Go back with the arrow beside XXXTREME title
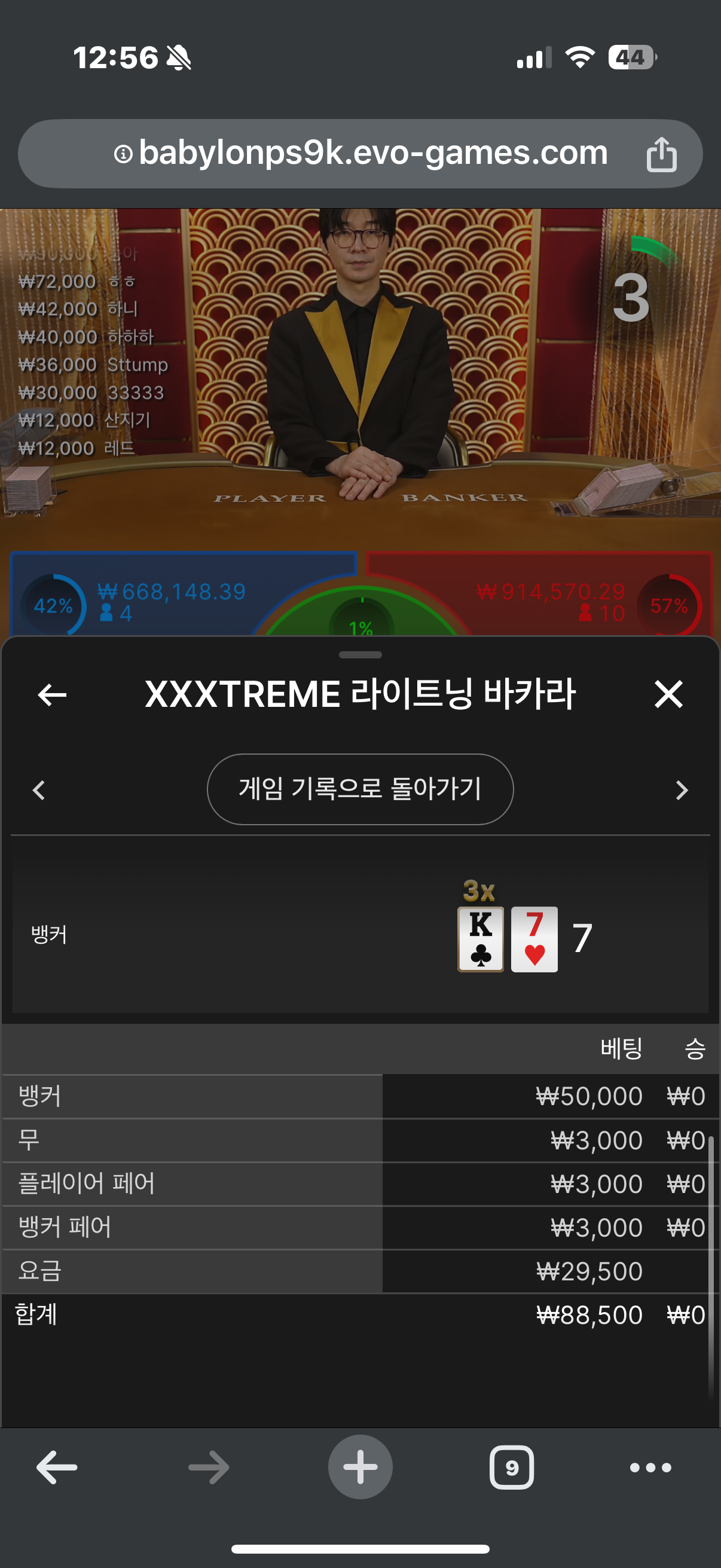Image resolution: width=721 pixels, height=1568 pixels. 53,694
